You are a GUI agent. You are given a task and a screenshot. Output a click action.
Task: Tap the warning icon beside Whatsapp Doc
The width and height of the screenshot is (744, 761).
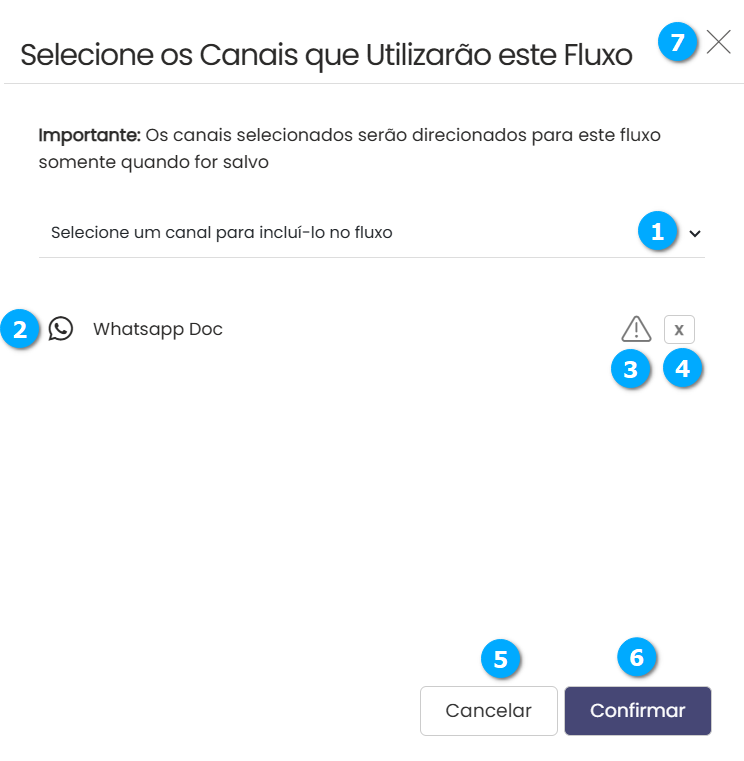636,328
